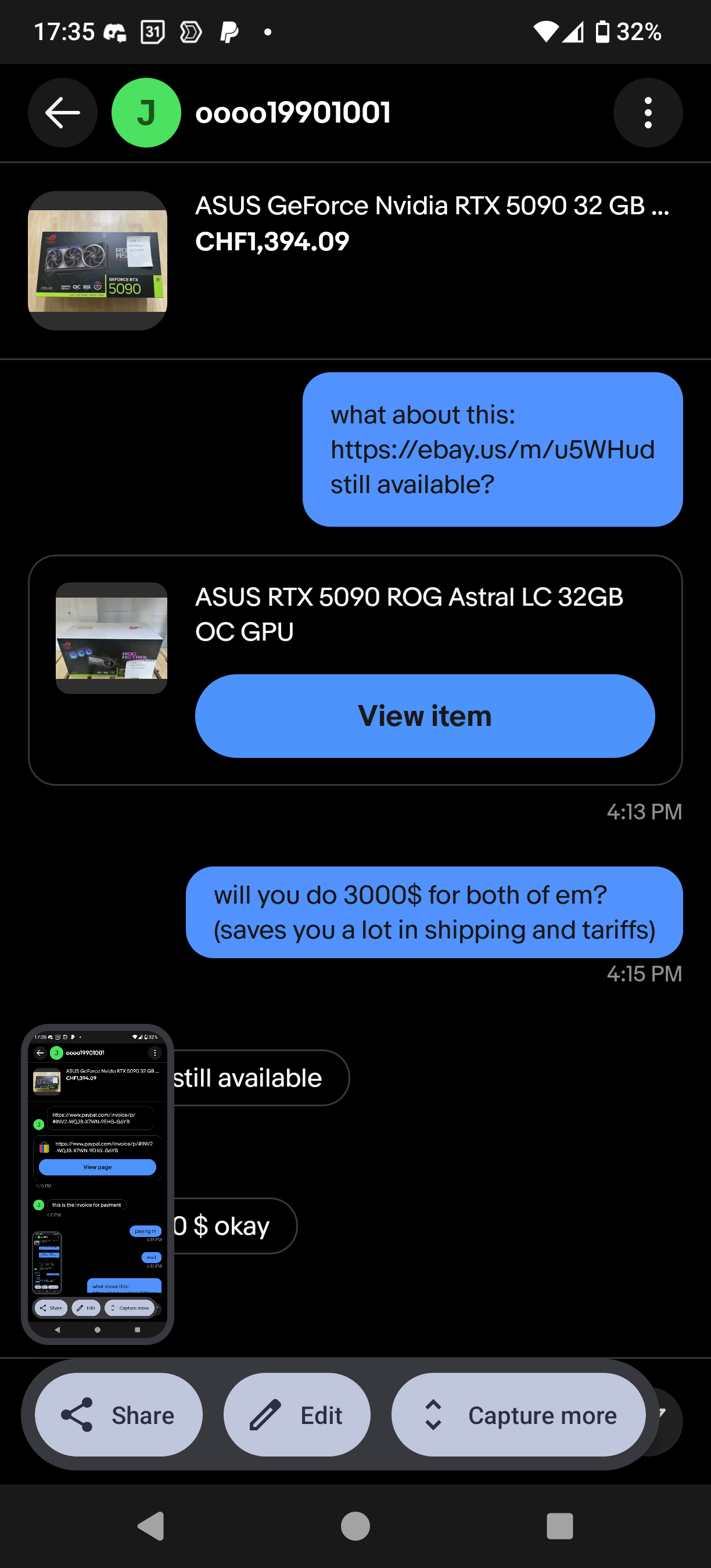The image size is (711, 1568).
Task: Tap the View item button
Action: [424, 716]
